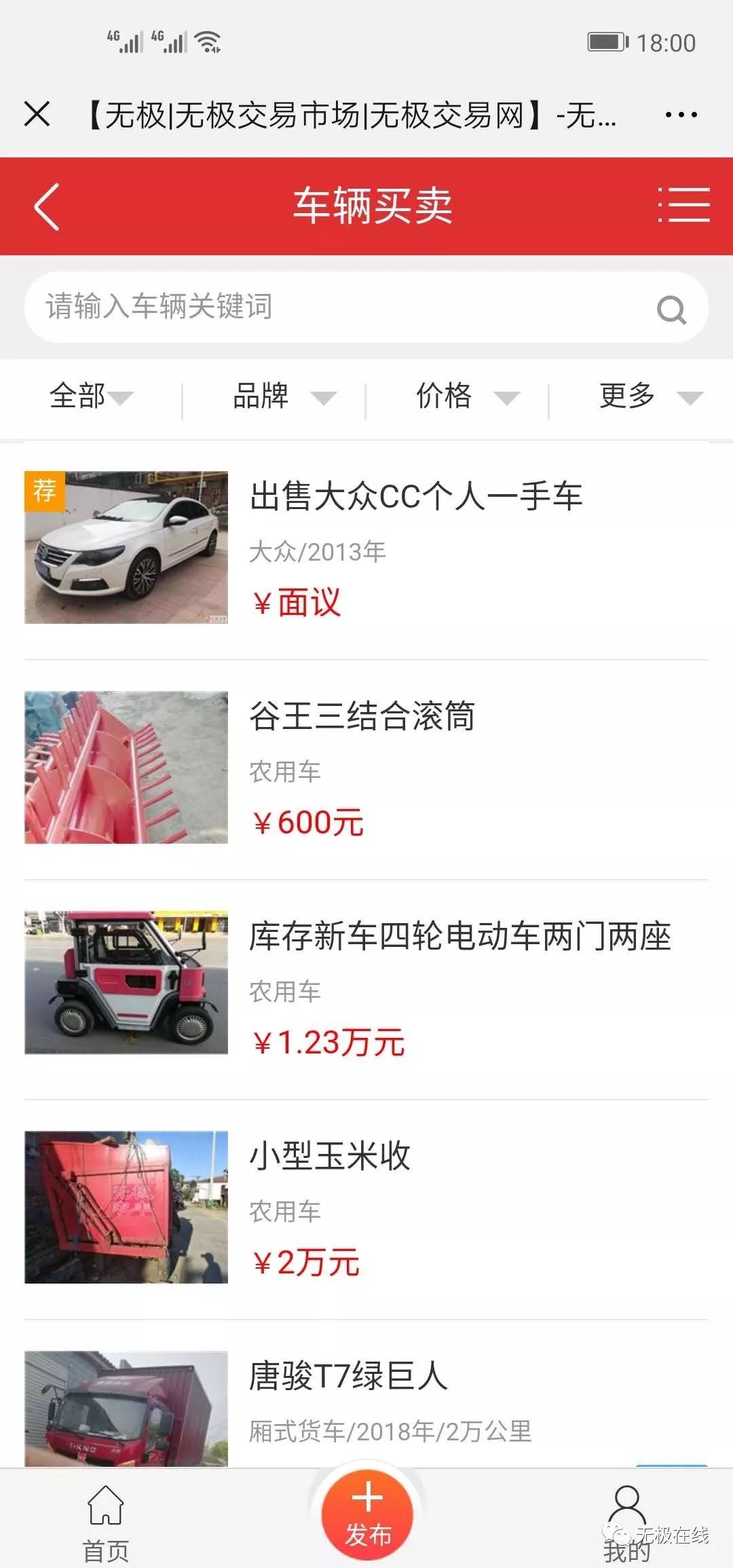
Task: Go back from 车辆买卖 page
Action: click(x=47, y=206)
